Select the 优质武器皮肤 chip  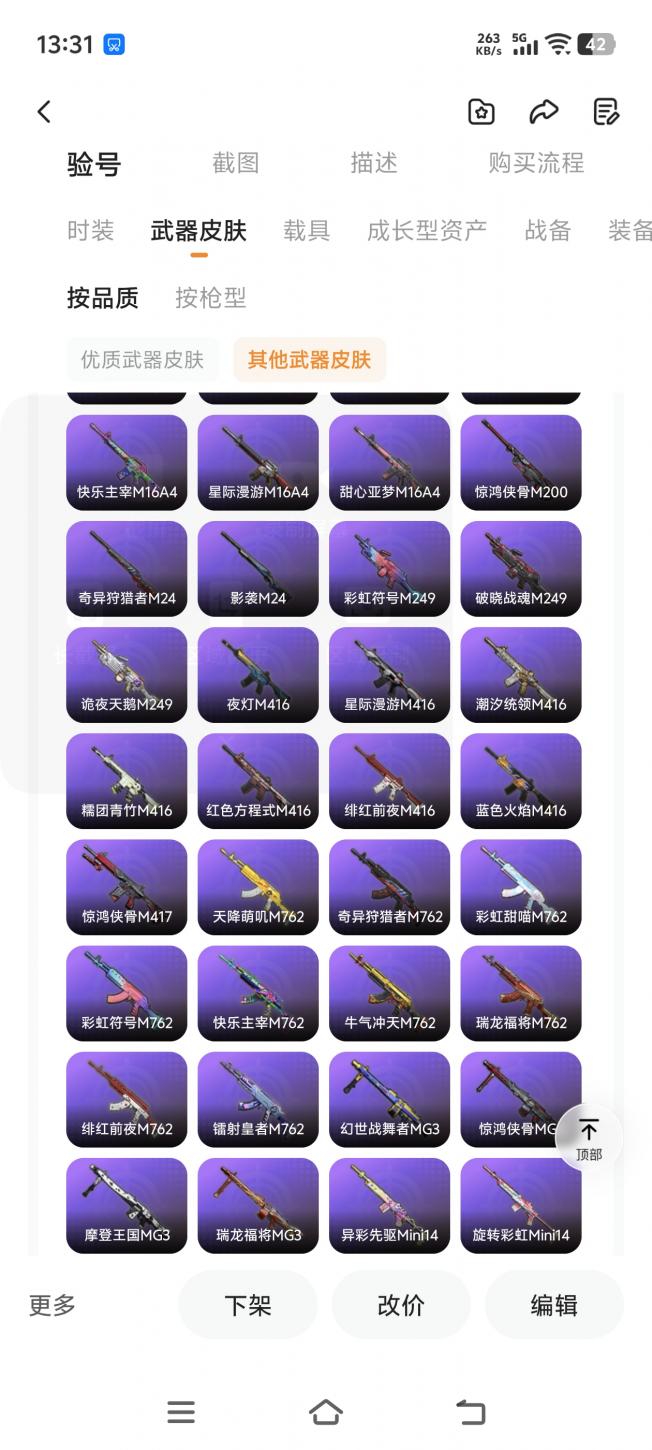142,360
